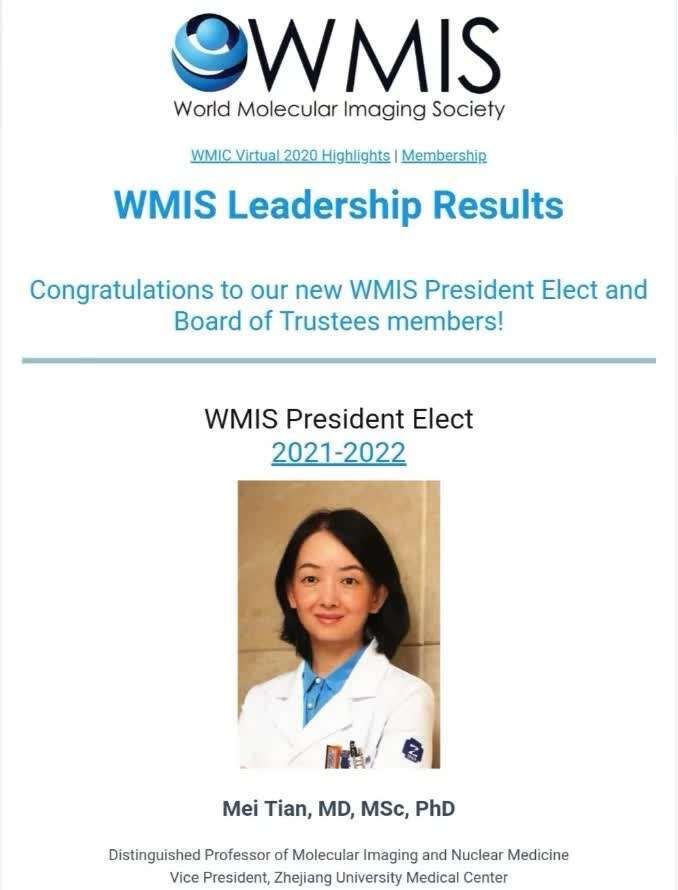
Task: Open the Membership link
Action: coord(444,156)
